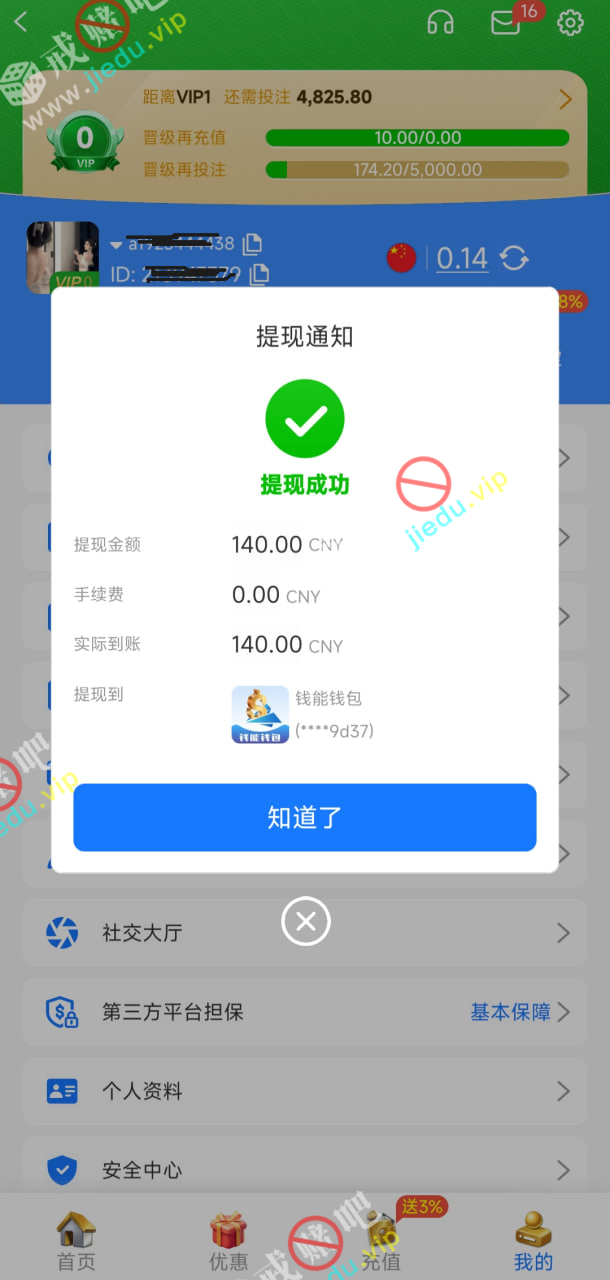
Task: Open 个人资料 row
Action: pyautogui.click(x=305, y=1091)
